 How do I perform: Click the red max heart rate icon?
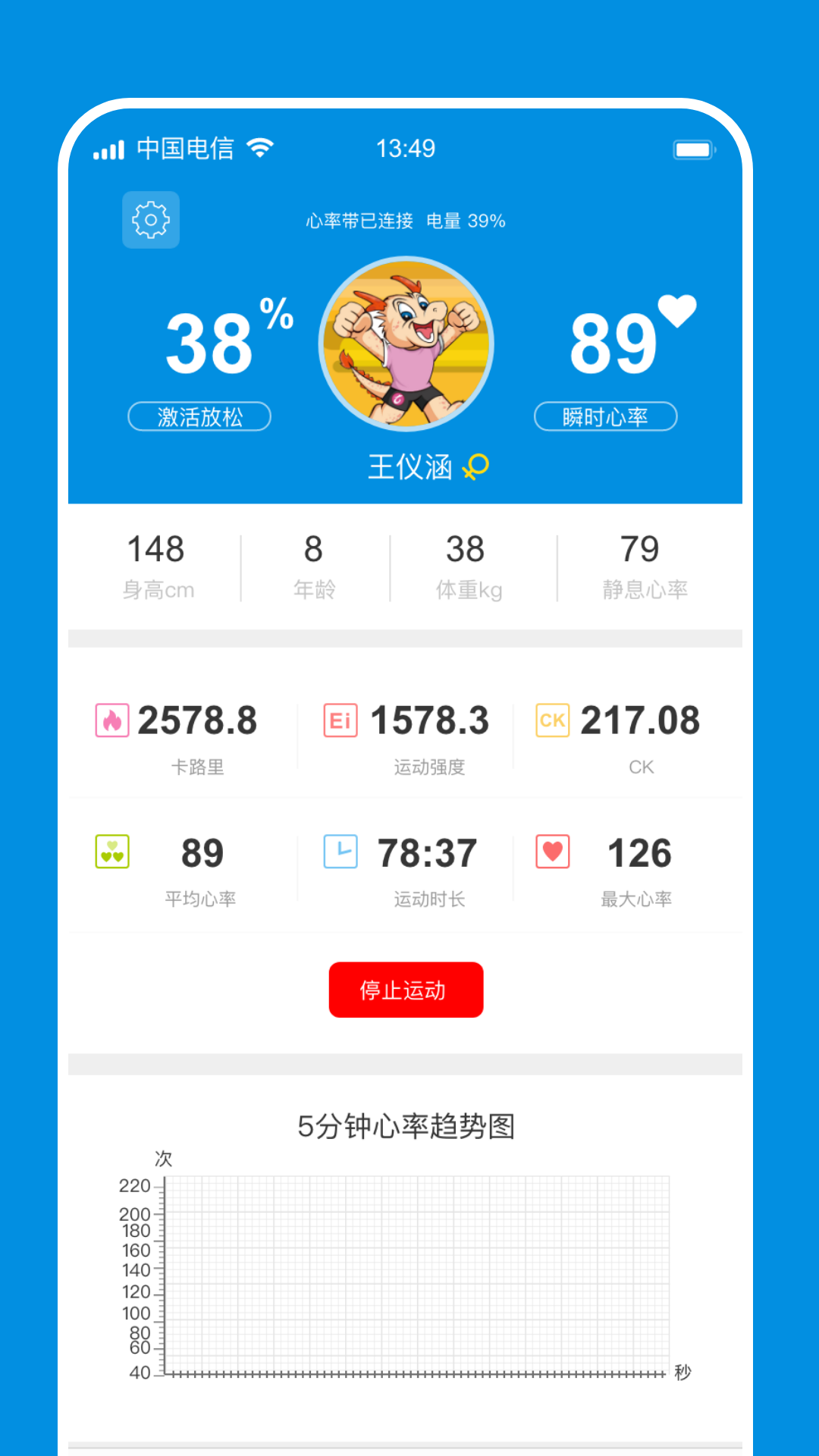[551, 852]
